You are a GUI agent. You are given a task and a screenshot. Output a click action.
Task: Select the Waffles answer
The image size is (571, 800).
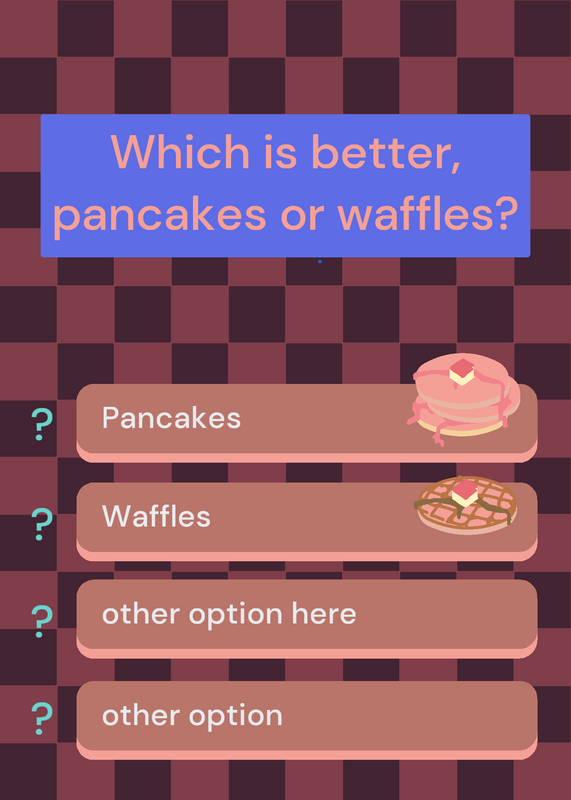tap(307, 521)
